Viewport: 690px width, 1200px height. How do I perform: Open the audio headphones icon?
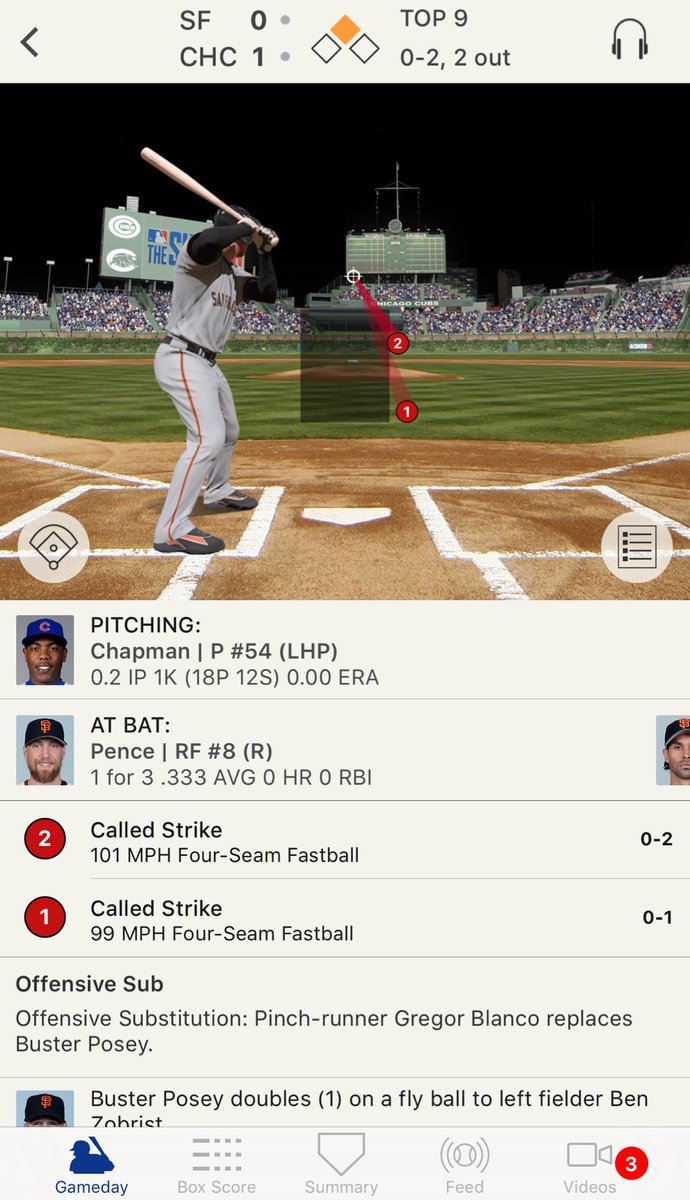point(629,40)
